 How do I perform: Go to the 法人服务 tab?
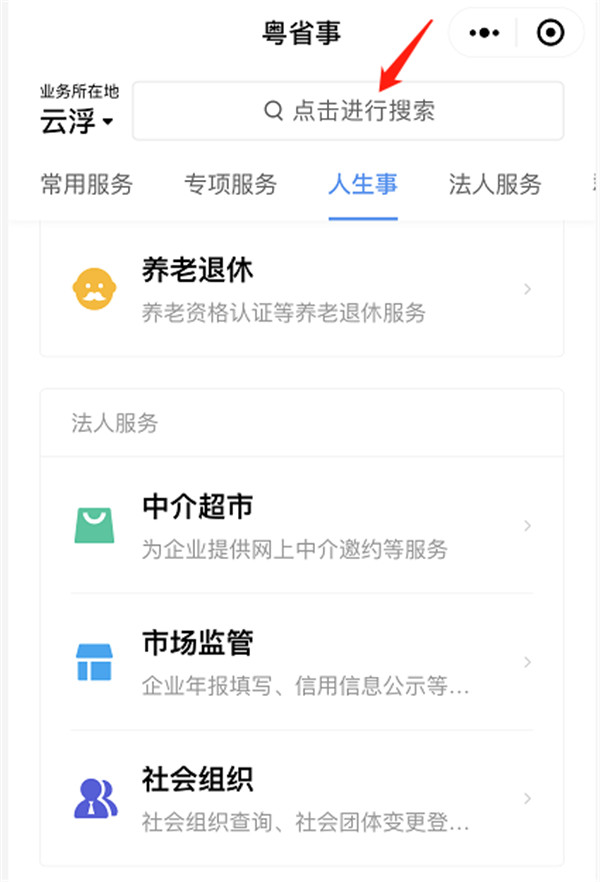coord(495,184)
